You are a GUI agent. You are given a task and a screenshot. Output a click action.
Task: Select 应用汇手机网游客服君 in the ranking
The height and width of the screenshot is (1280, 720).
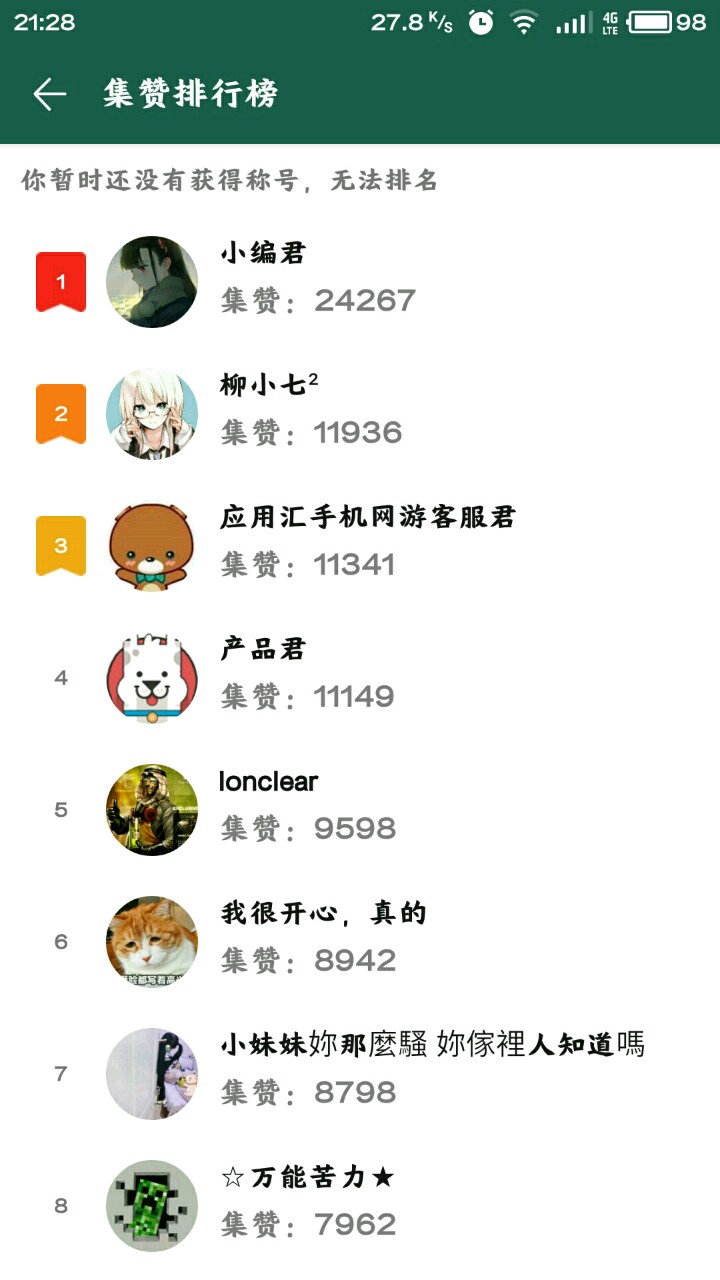point(360,546)
